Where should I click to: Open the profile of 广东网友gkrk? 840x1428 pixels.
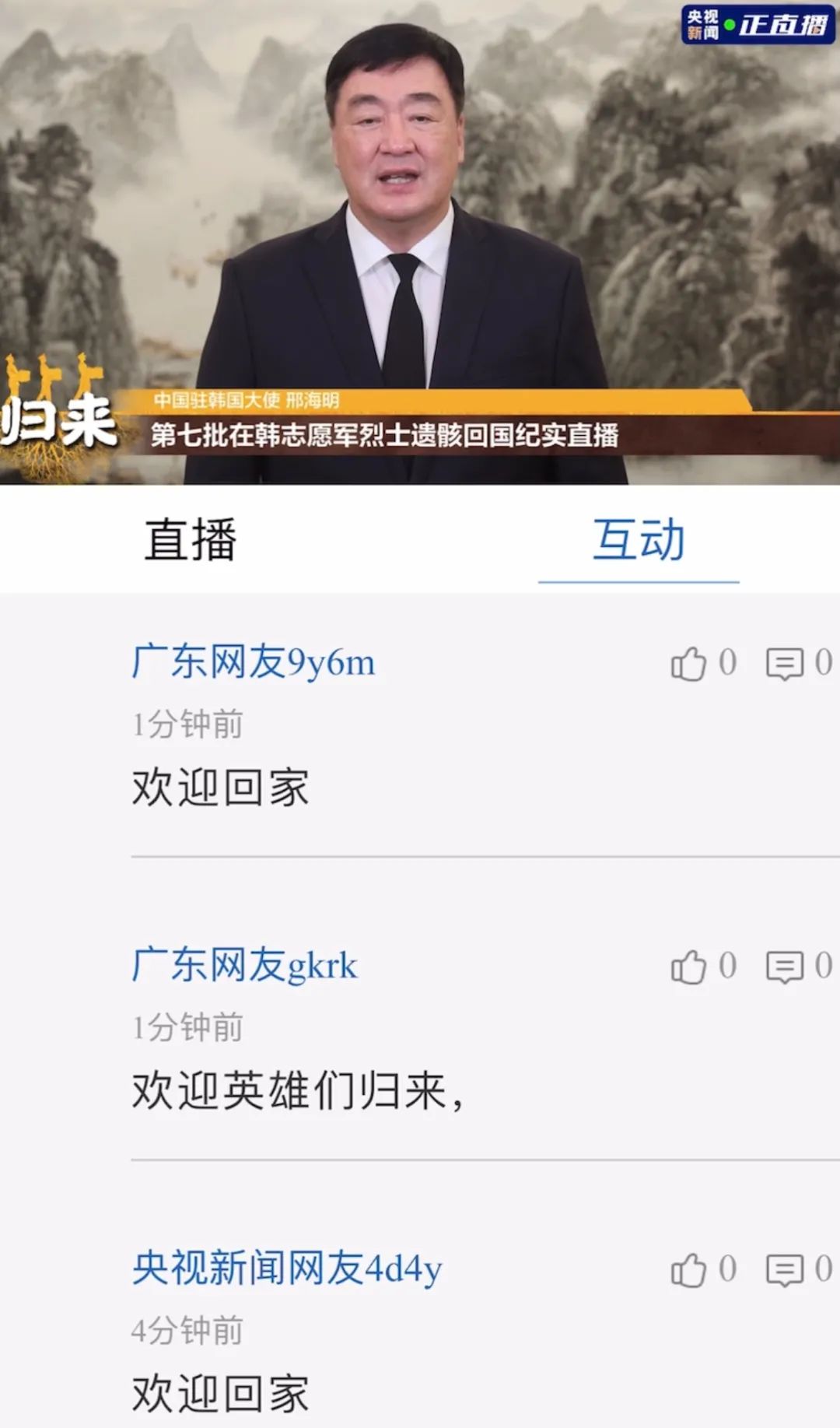(244, 966)
